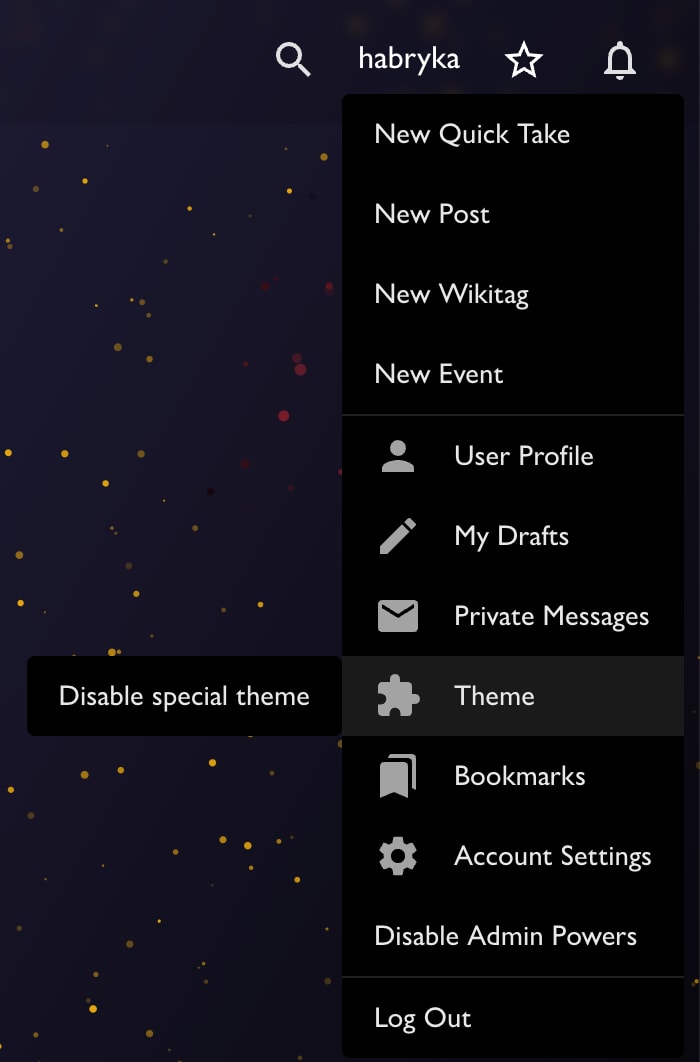Select New Quick Take
700x1062 pixels.
click(x=472, y=134)
